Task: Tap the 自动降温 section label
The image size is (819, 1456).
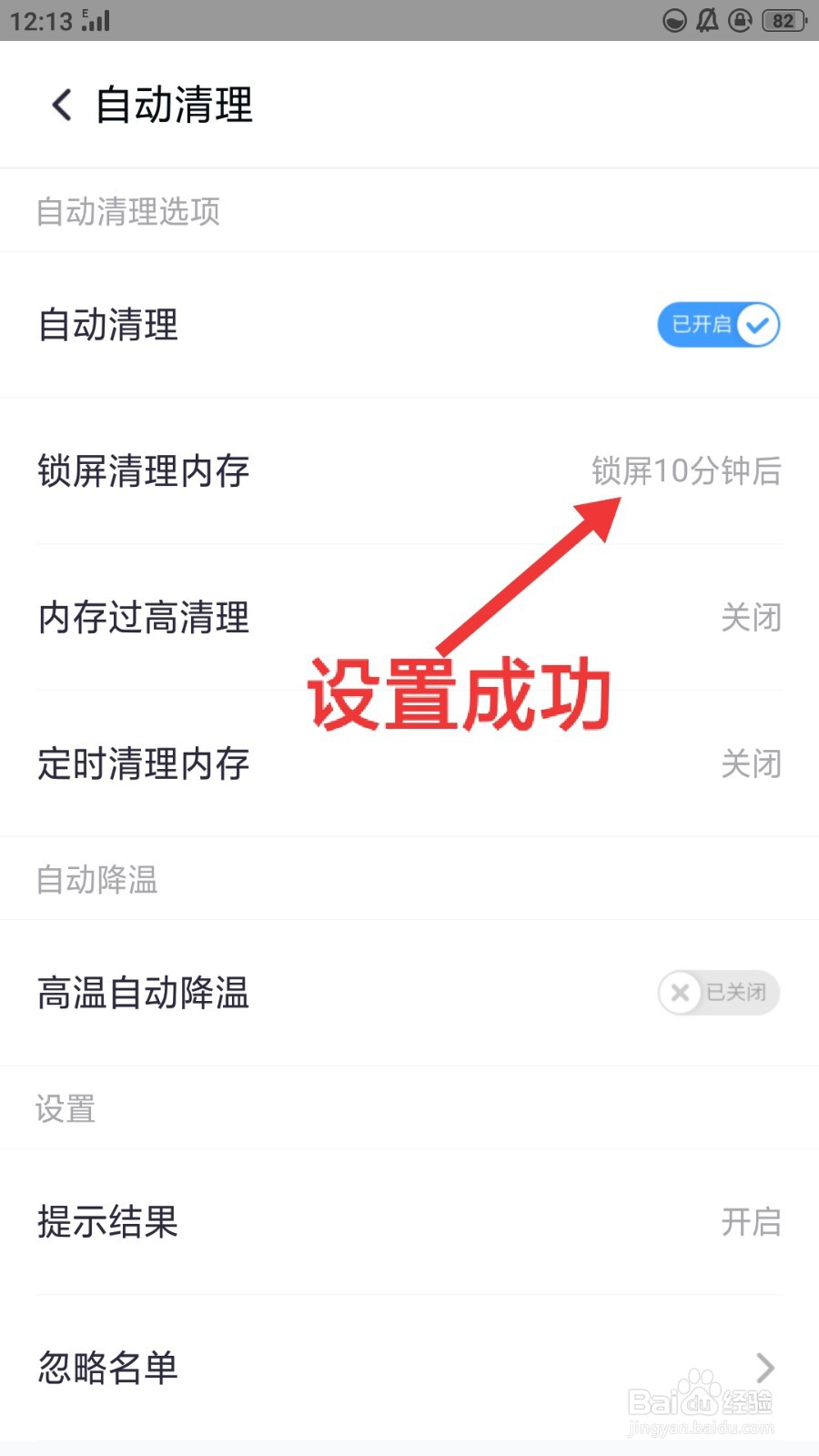Action: 96,879
